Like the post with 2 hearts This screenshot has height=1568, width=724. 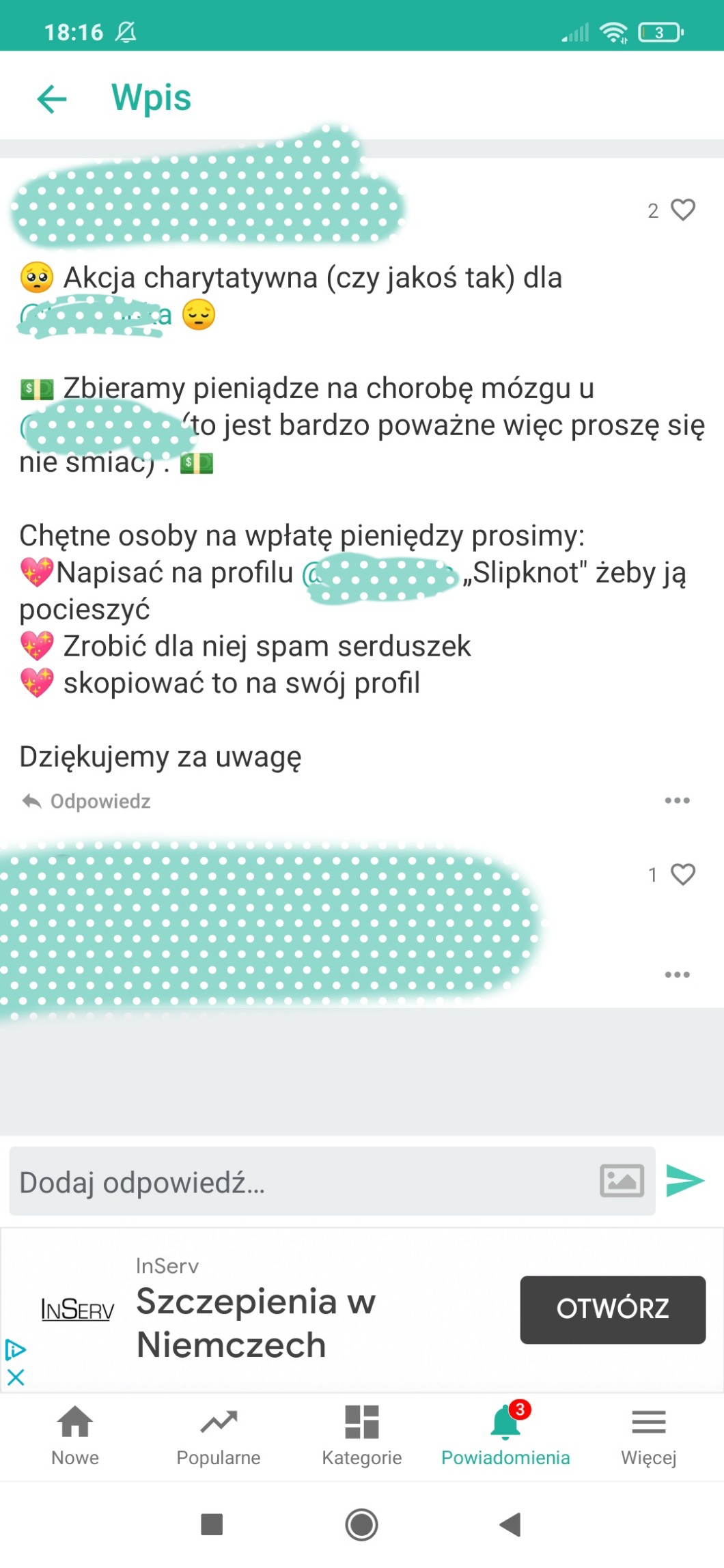pos(682,210)
